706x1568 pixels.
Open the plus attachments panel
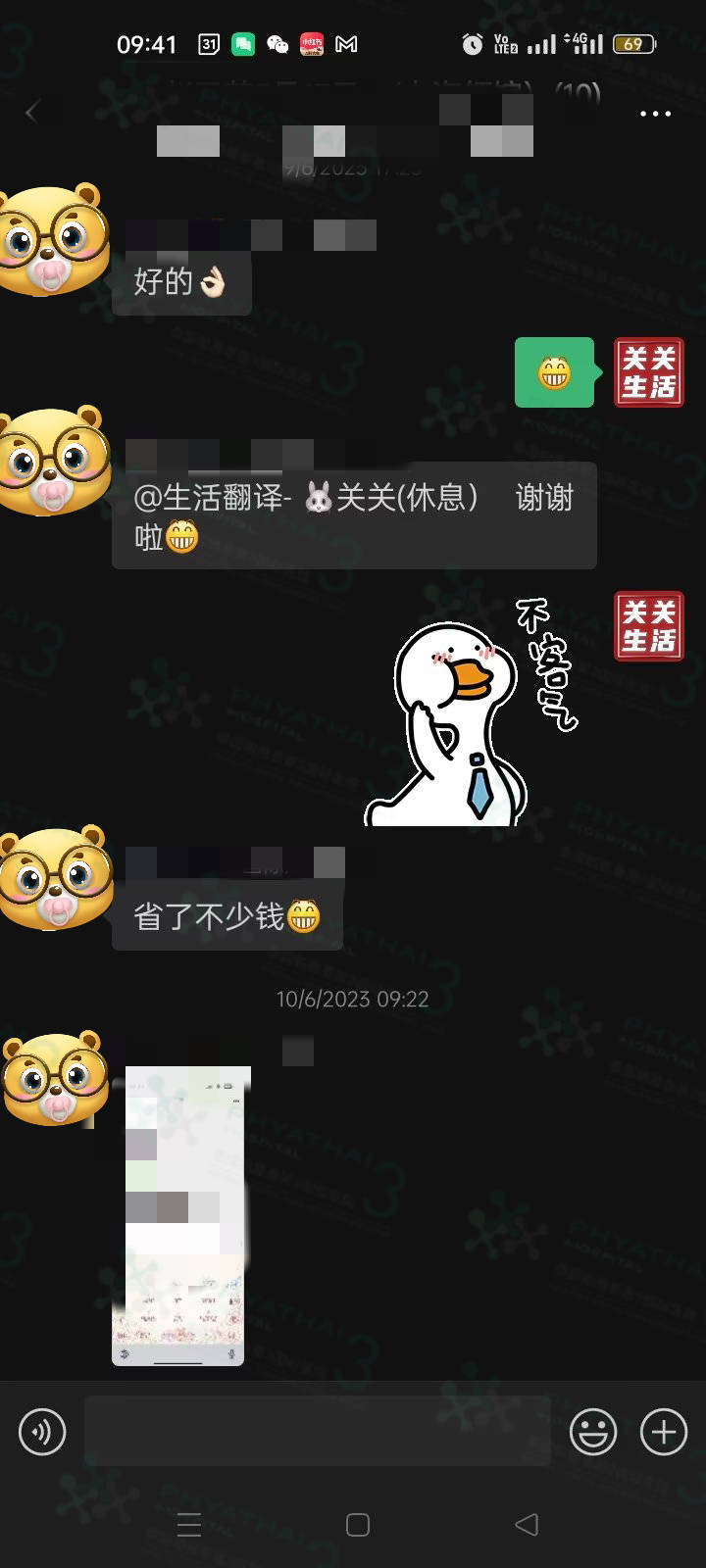(664, 1432)
